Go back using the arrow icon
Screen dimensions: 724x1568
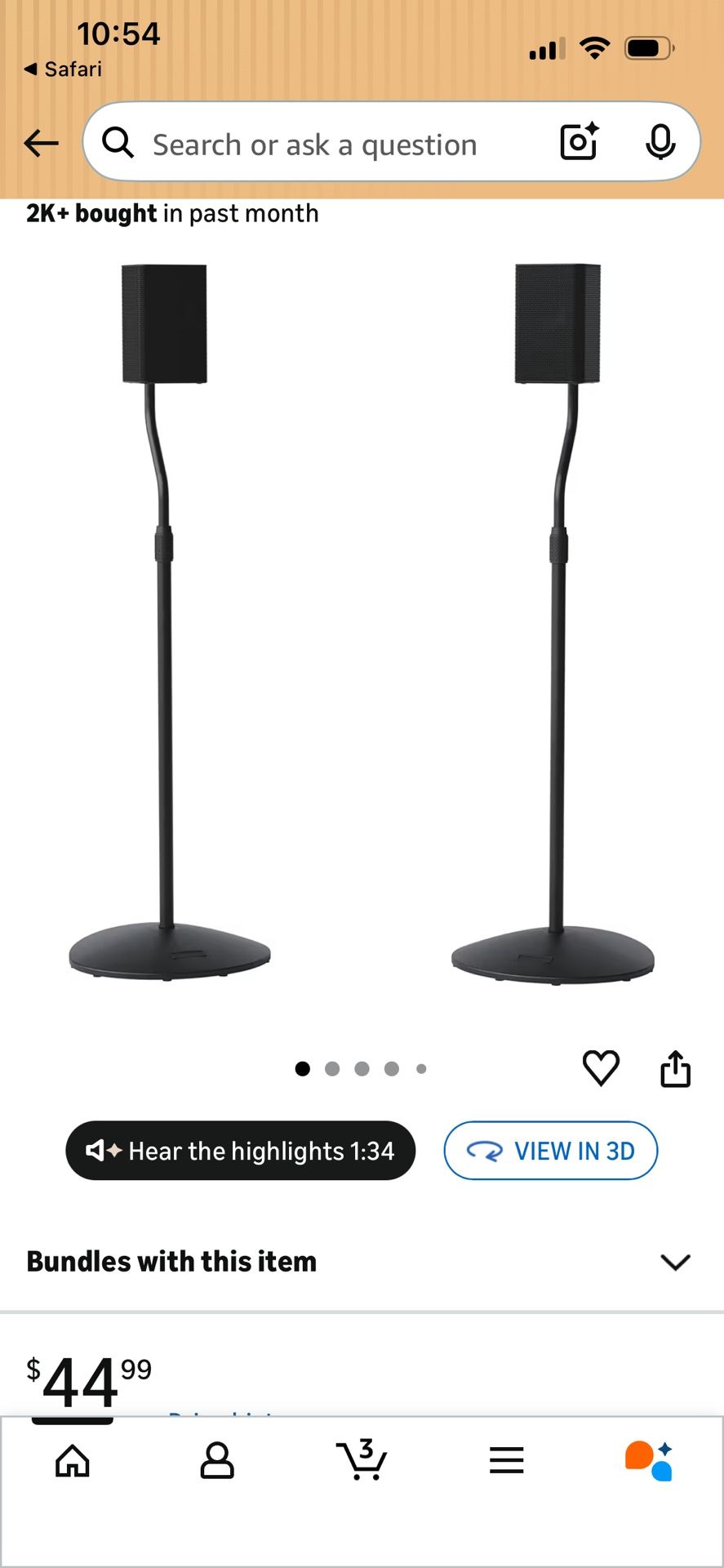pyautogui.click(x=41, y=144)
